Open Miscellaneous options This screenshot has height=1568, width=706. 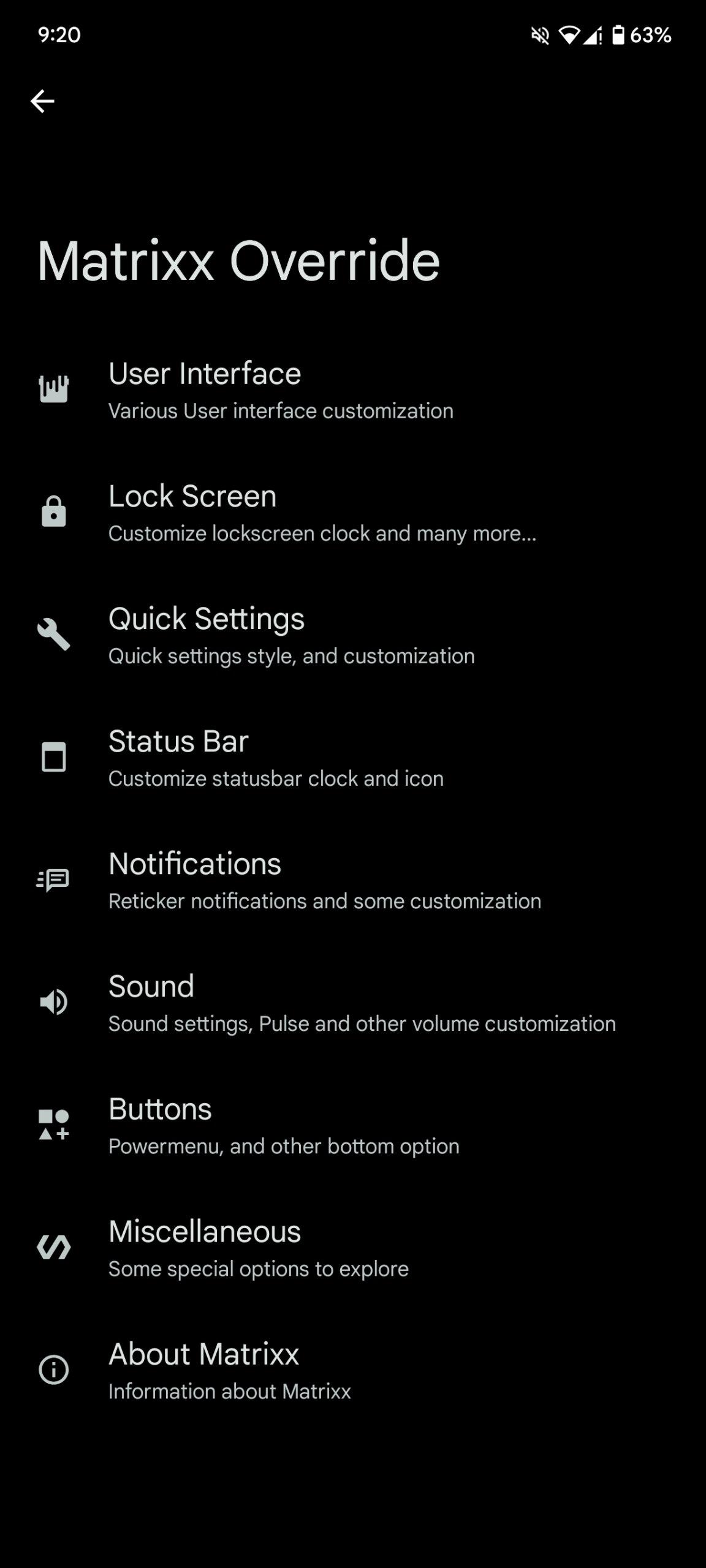(x=258, y=1248)
